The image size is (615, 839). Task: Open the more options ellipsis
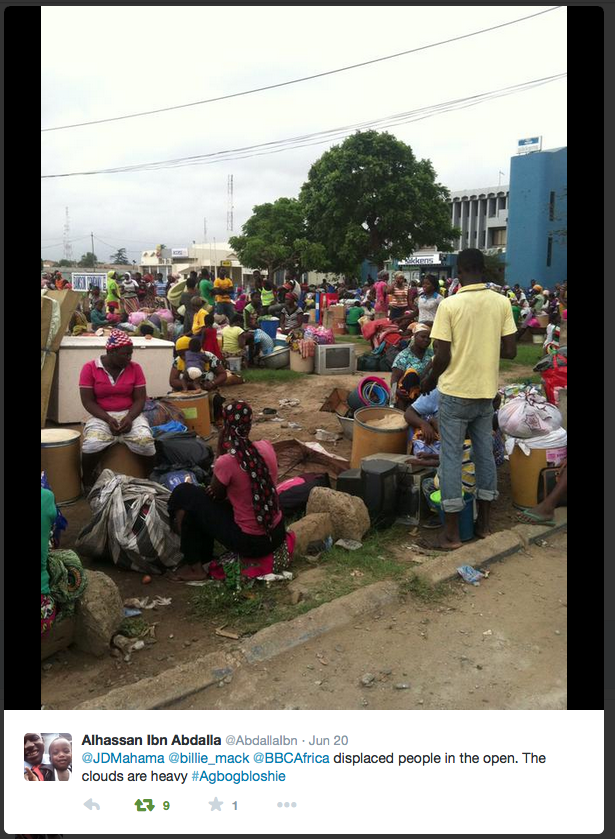(x=287, y=804)
